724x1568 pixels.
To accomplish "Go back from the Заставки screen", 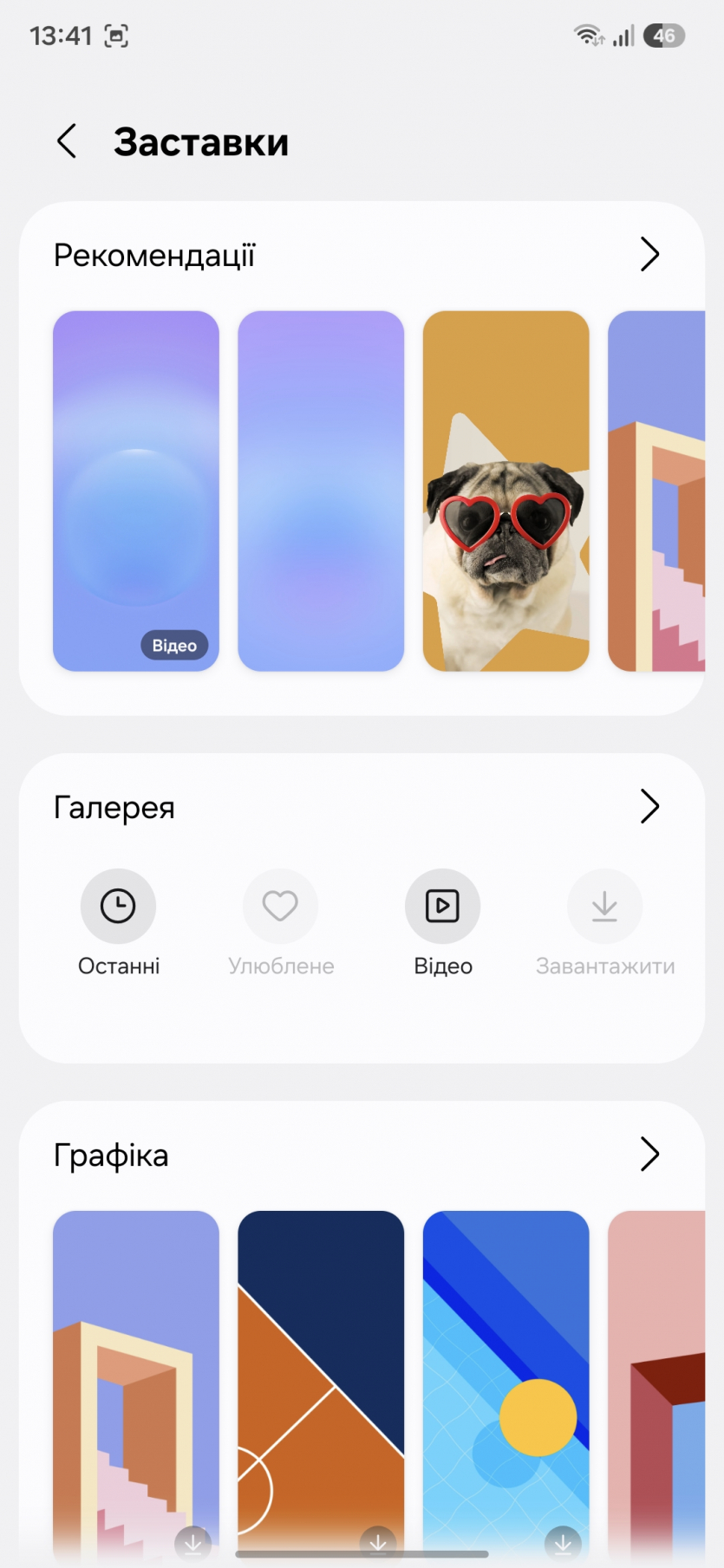I will coord(67,141).
